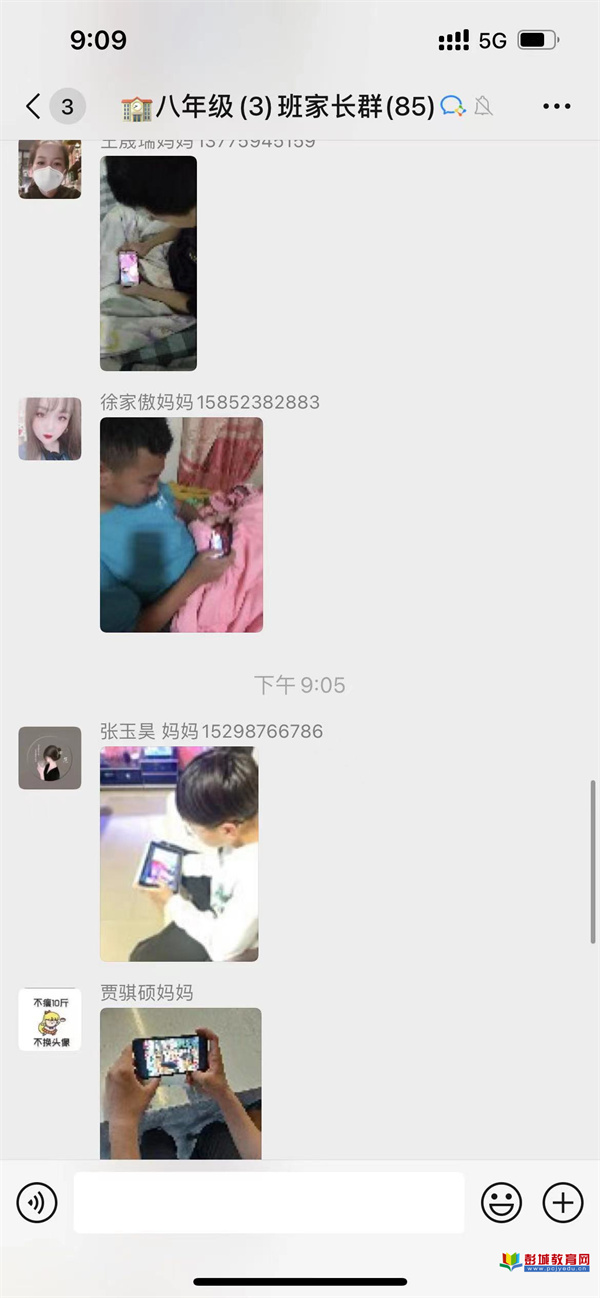
Task: Open 张玉昊 妈妈's avatar profile
Action: 50,758
